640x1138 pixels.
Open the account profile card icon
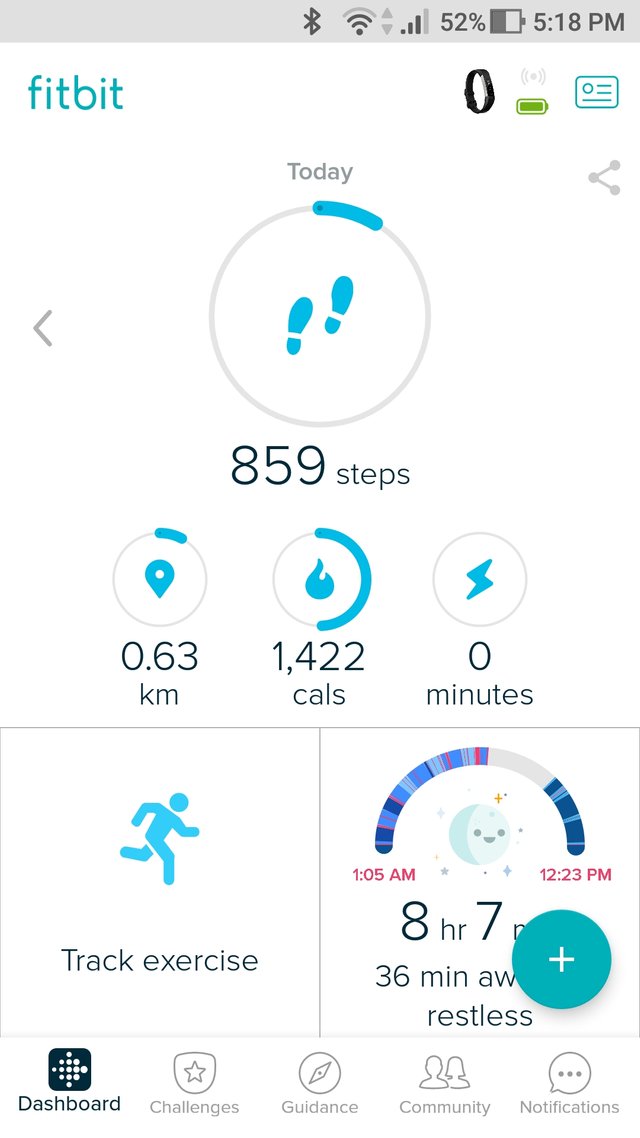coord(596,92)
